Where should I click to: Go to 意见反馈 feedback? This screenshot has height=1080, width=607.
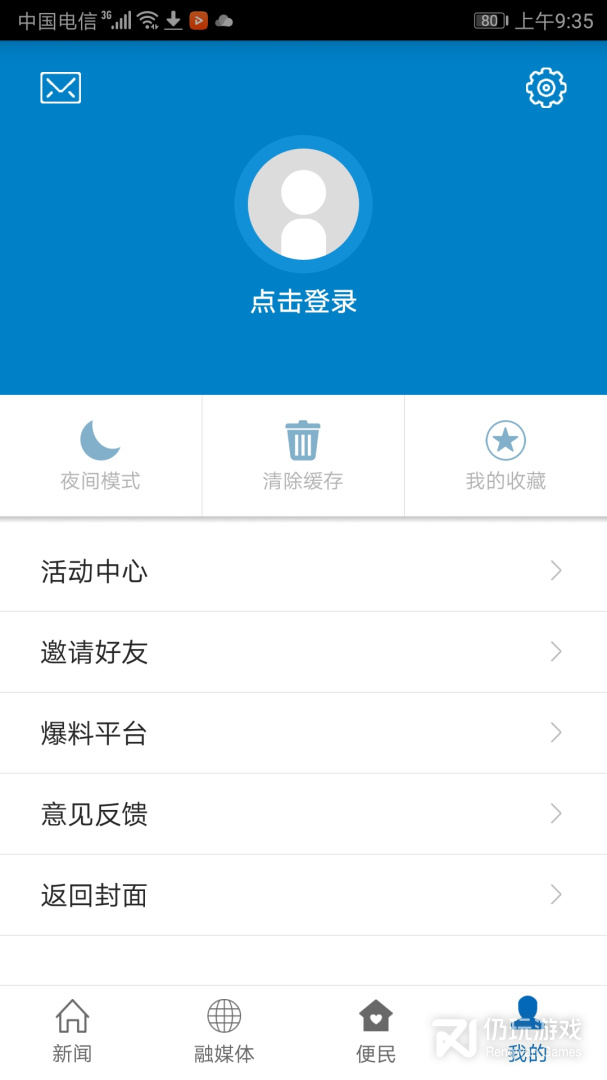point(303,814)
